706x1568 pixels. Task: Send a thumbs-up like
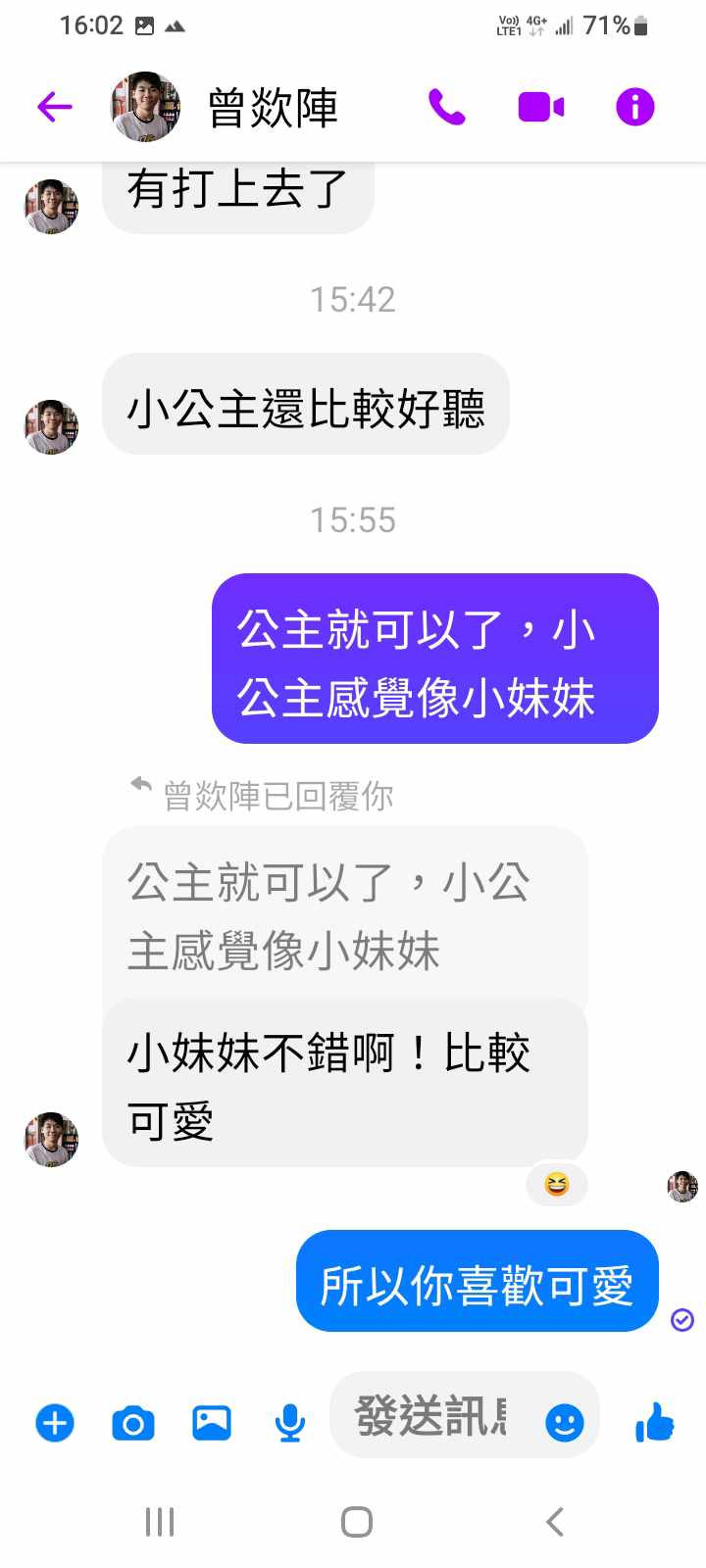pos(655,1422)
